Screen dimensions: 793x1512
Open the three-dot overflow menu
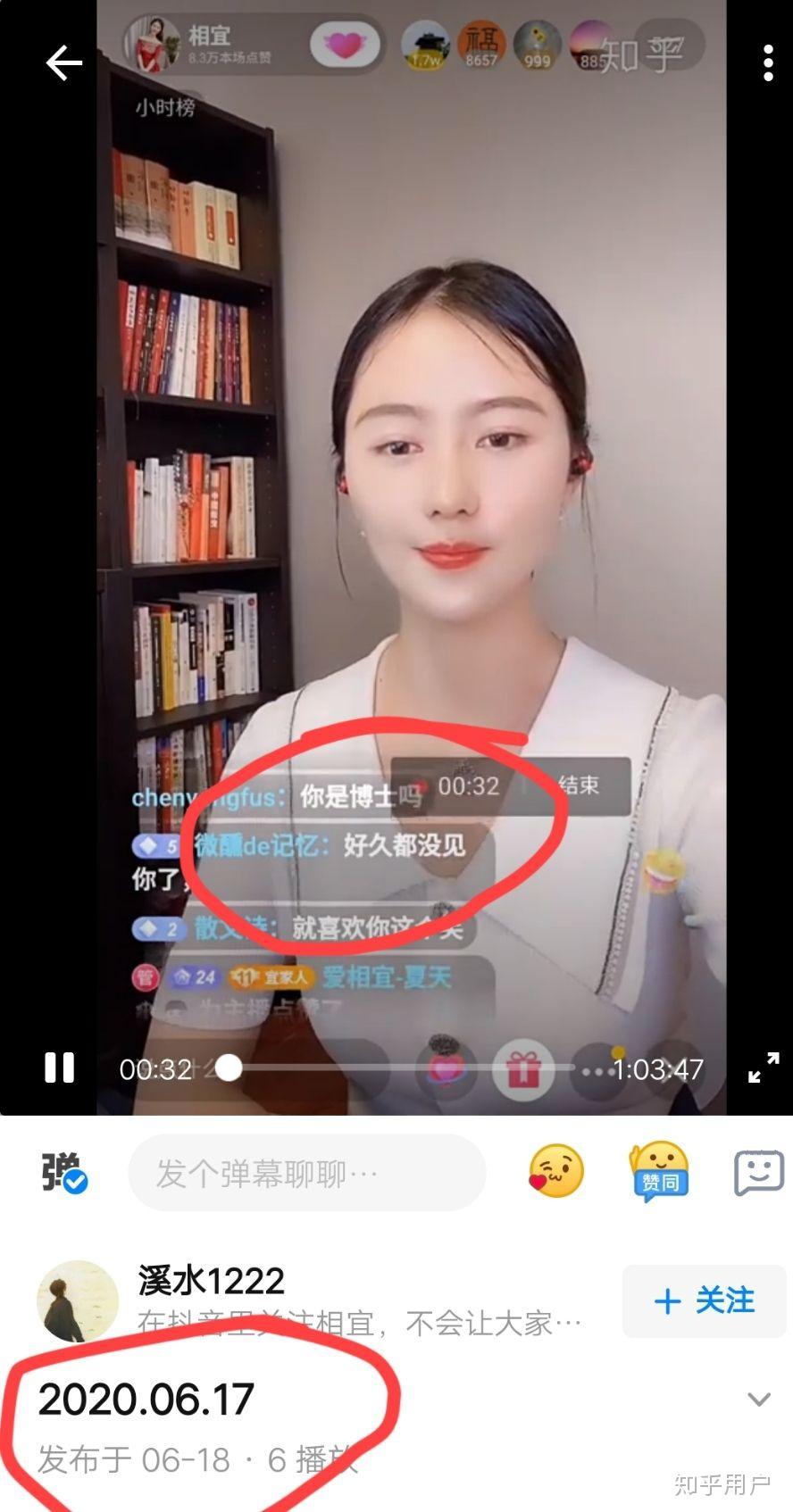tap(768, 63)
